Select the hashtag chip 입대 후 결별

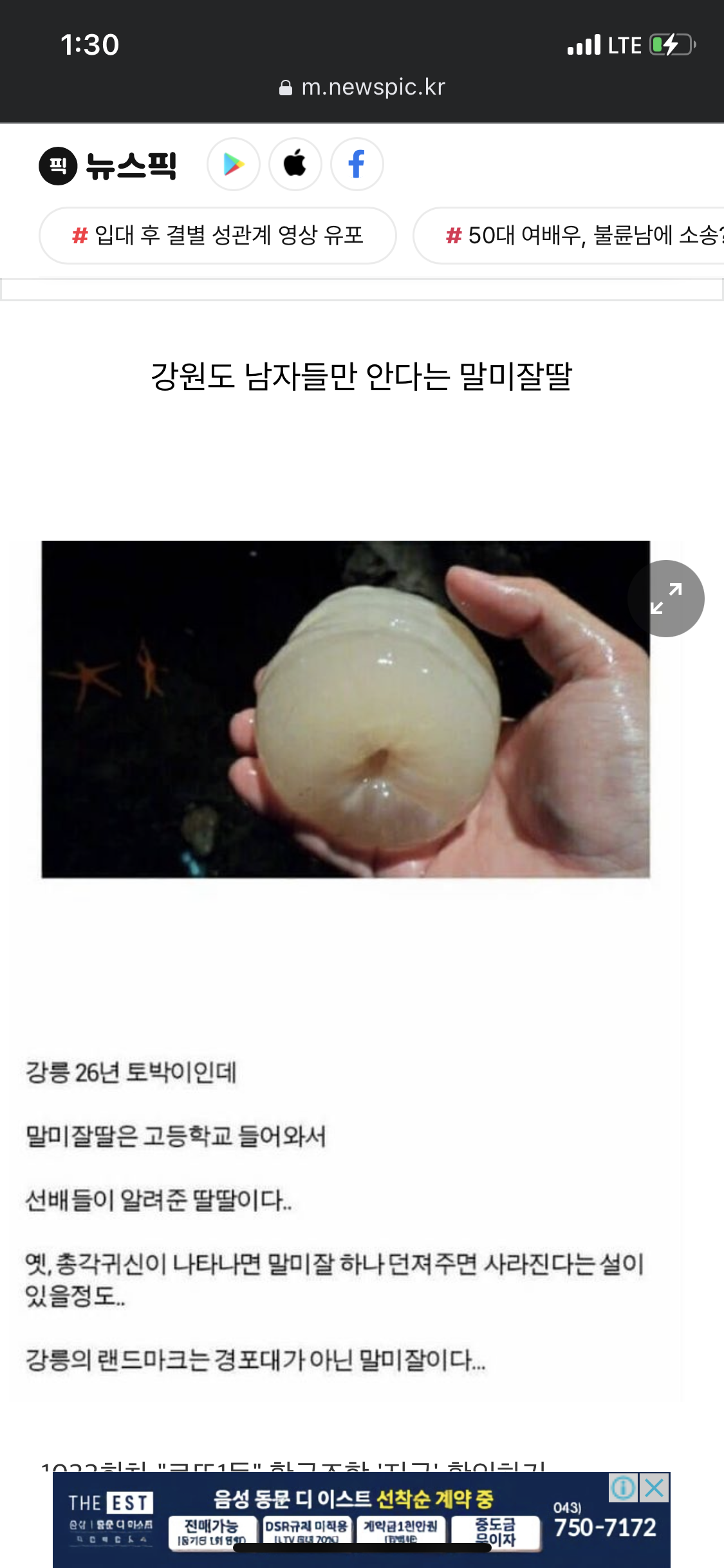pyautogui.click(x=218, y=236)
